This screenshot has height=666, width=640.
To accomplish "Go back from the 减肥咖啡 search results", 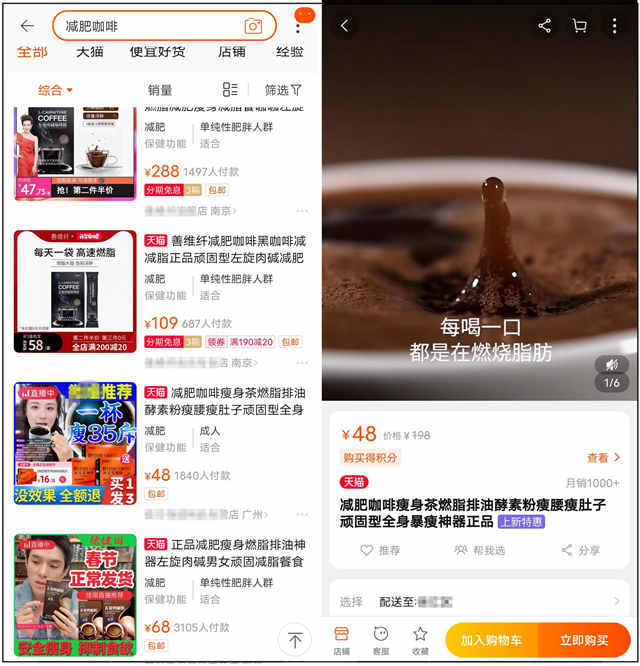I will click(x=27, y=26).
